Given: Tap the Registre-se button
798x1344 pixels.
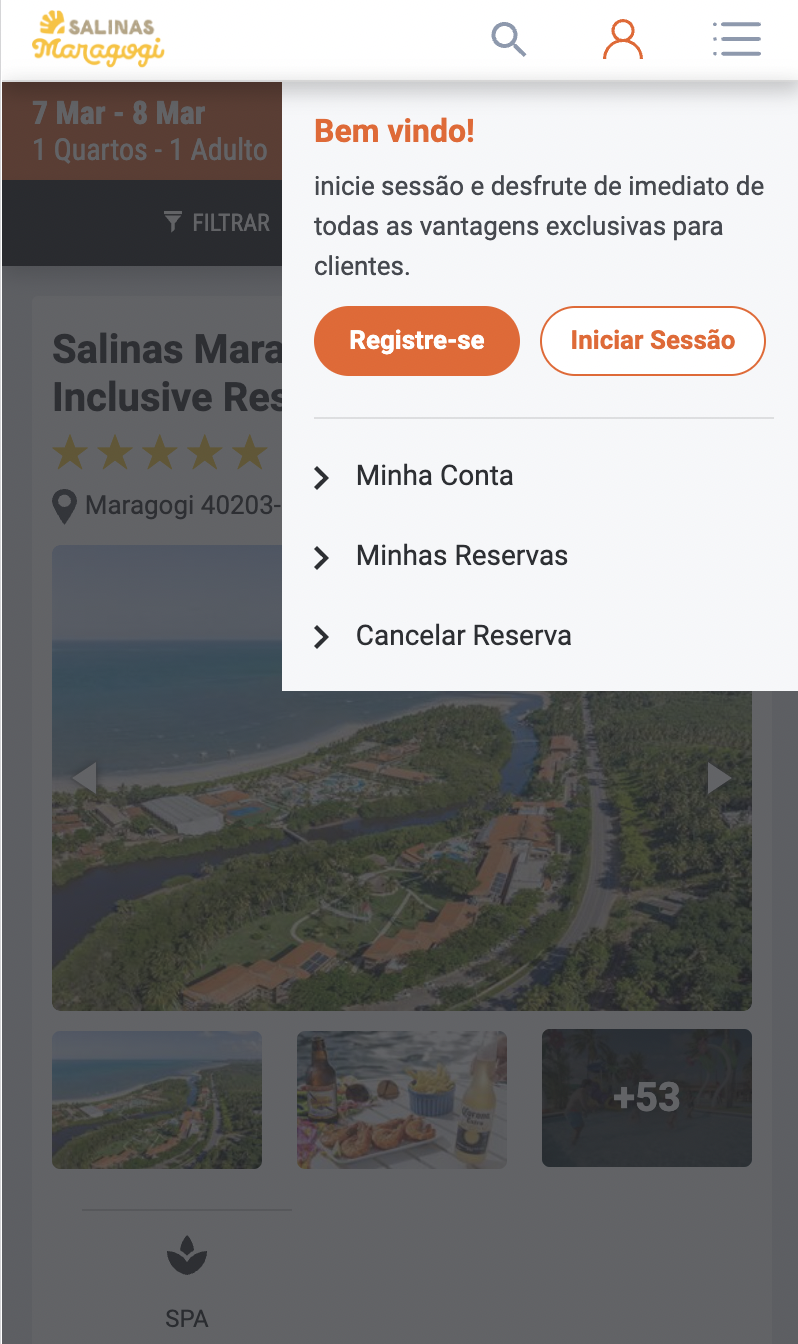Looking at the screenshot, I should point(417,341).
